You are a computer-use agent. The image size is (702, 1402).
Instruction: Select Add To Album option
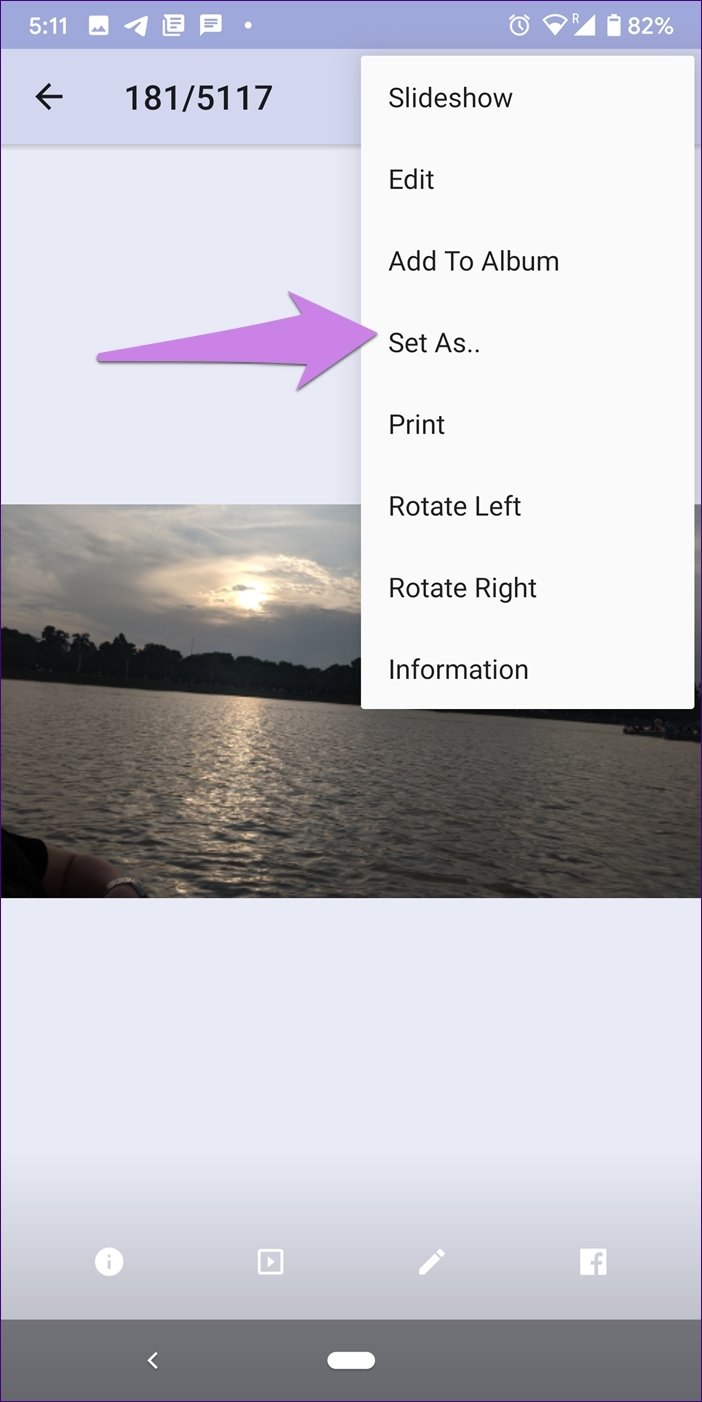pyautogui.click(x=473, y=262)
